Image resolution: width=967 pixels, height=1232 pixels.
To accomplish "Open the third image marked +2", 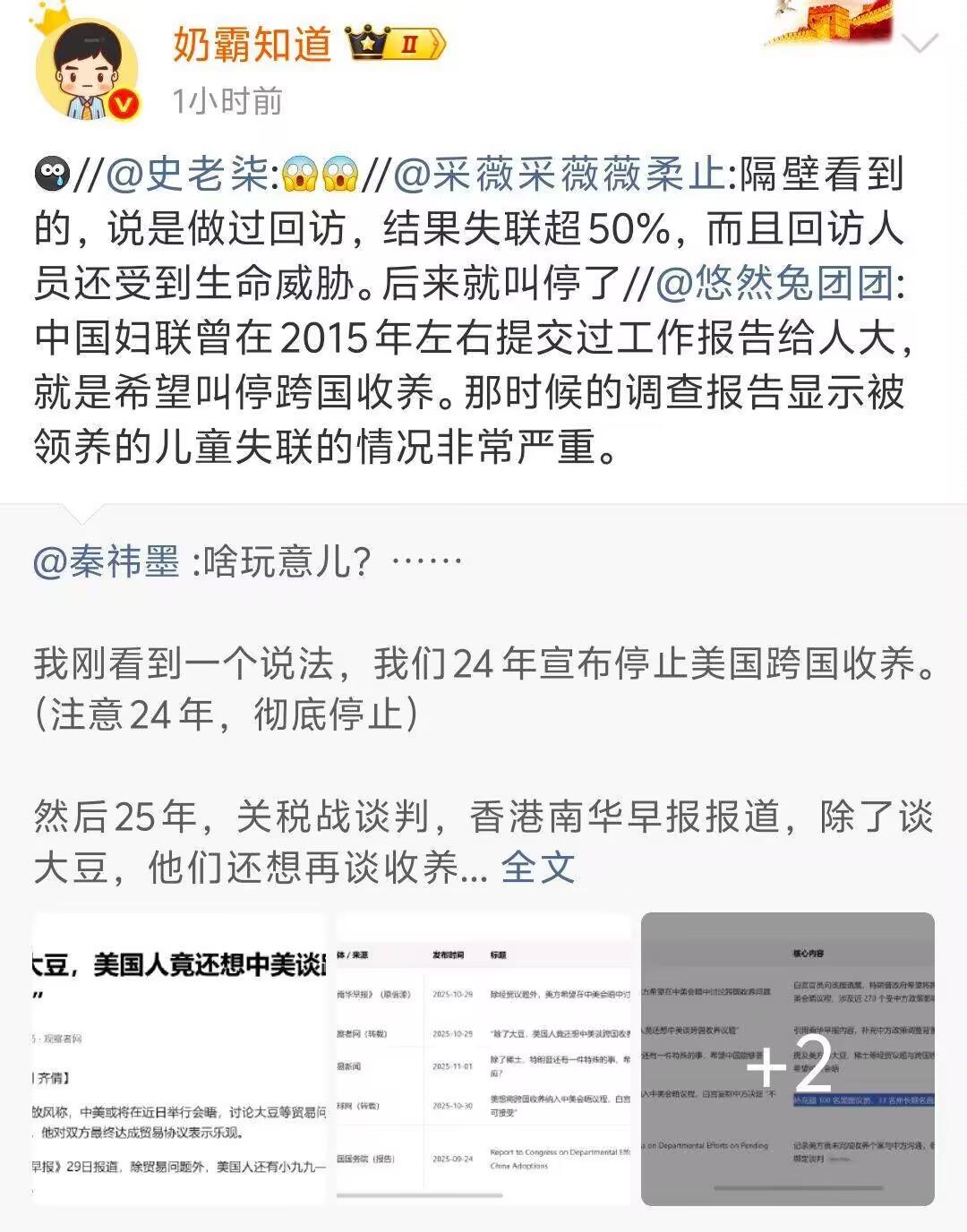I will [x=788, y=1058].
